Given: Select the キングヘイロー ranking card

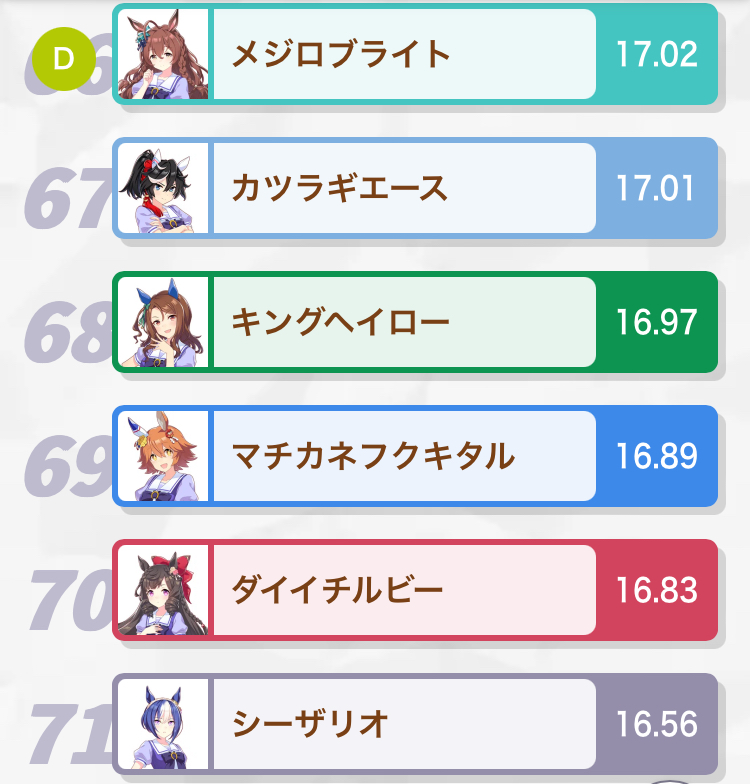Looking at the screenshot, I should [415, 322].
